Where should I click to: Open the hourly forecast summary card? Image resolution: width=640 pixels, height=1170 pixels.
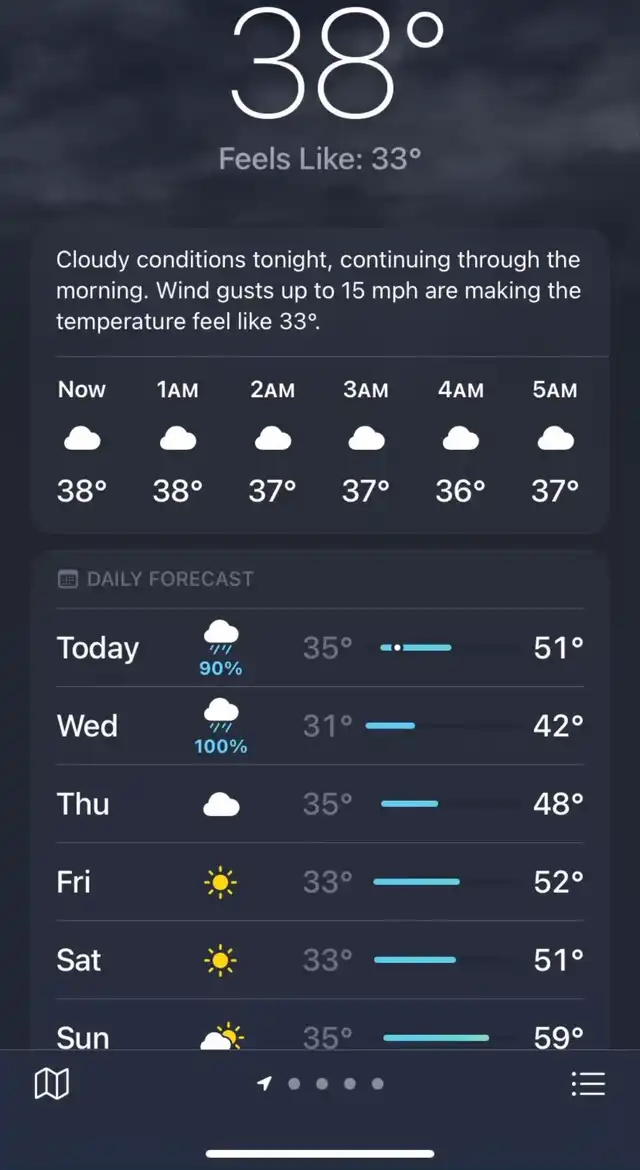coord(320,381)
